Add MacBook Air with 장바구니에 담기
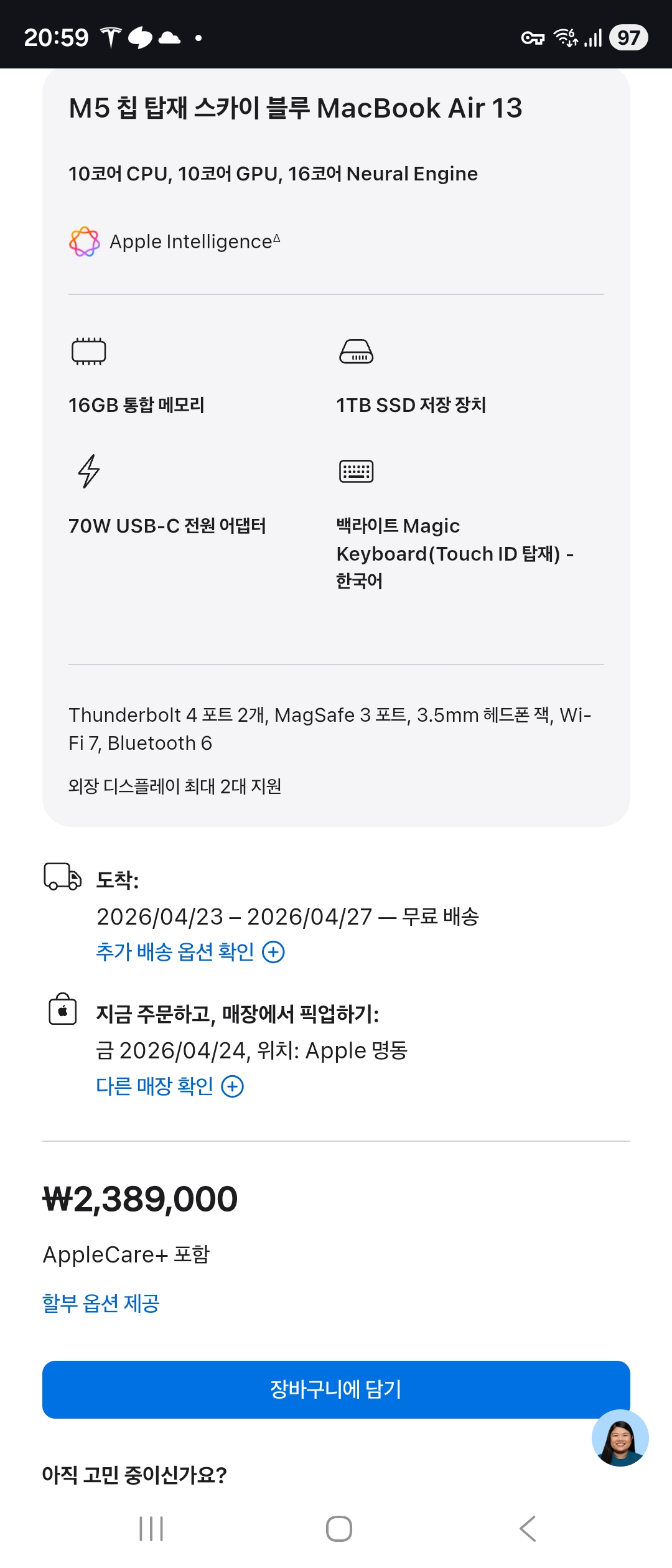 (336, 1389)
